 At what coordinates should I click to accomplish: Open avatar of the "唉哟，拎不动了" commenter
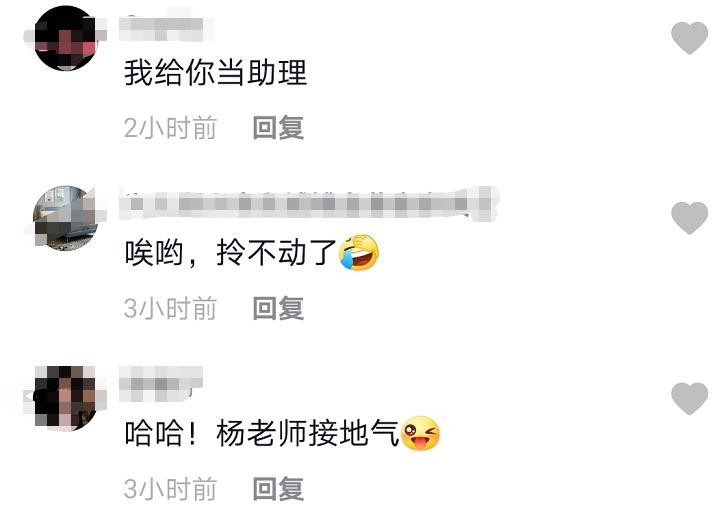[x=66, y=219]
